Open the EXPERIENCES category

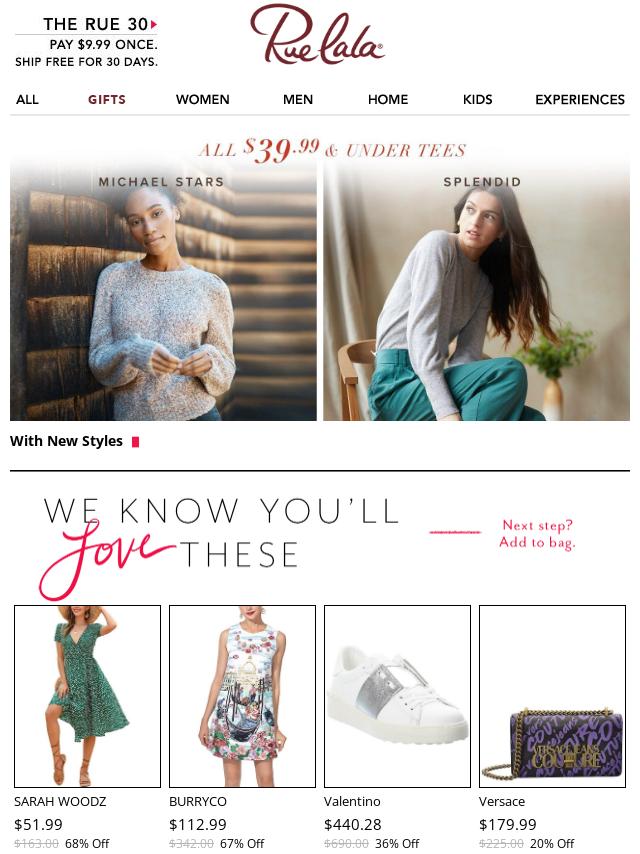(x=580, y=99)
